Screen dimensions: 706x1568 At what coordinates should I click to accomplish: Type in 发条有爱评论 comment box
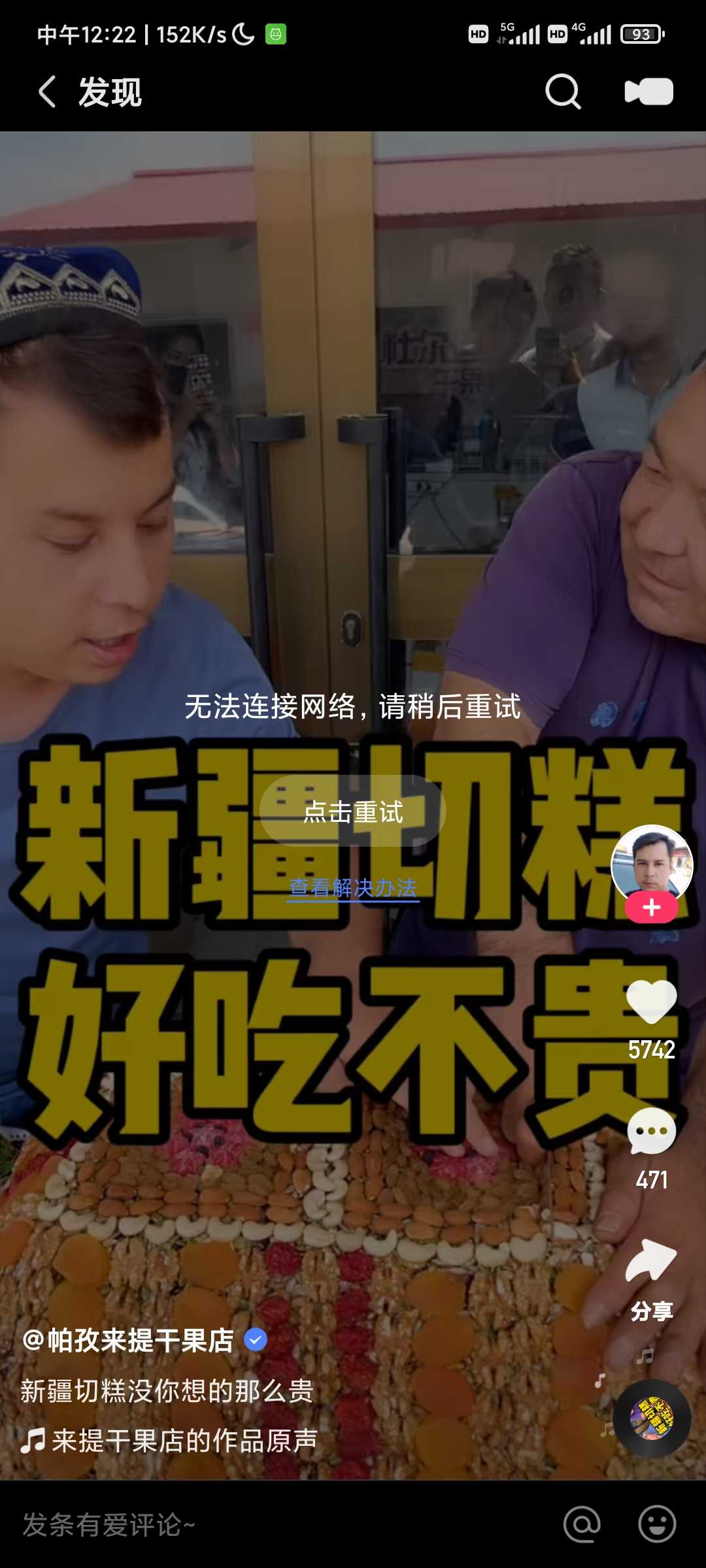281,1525
